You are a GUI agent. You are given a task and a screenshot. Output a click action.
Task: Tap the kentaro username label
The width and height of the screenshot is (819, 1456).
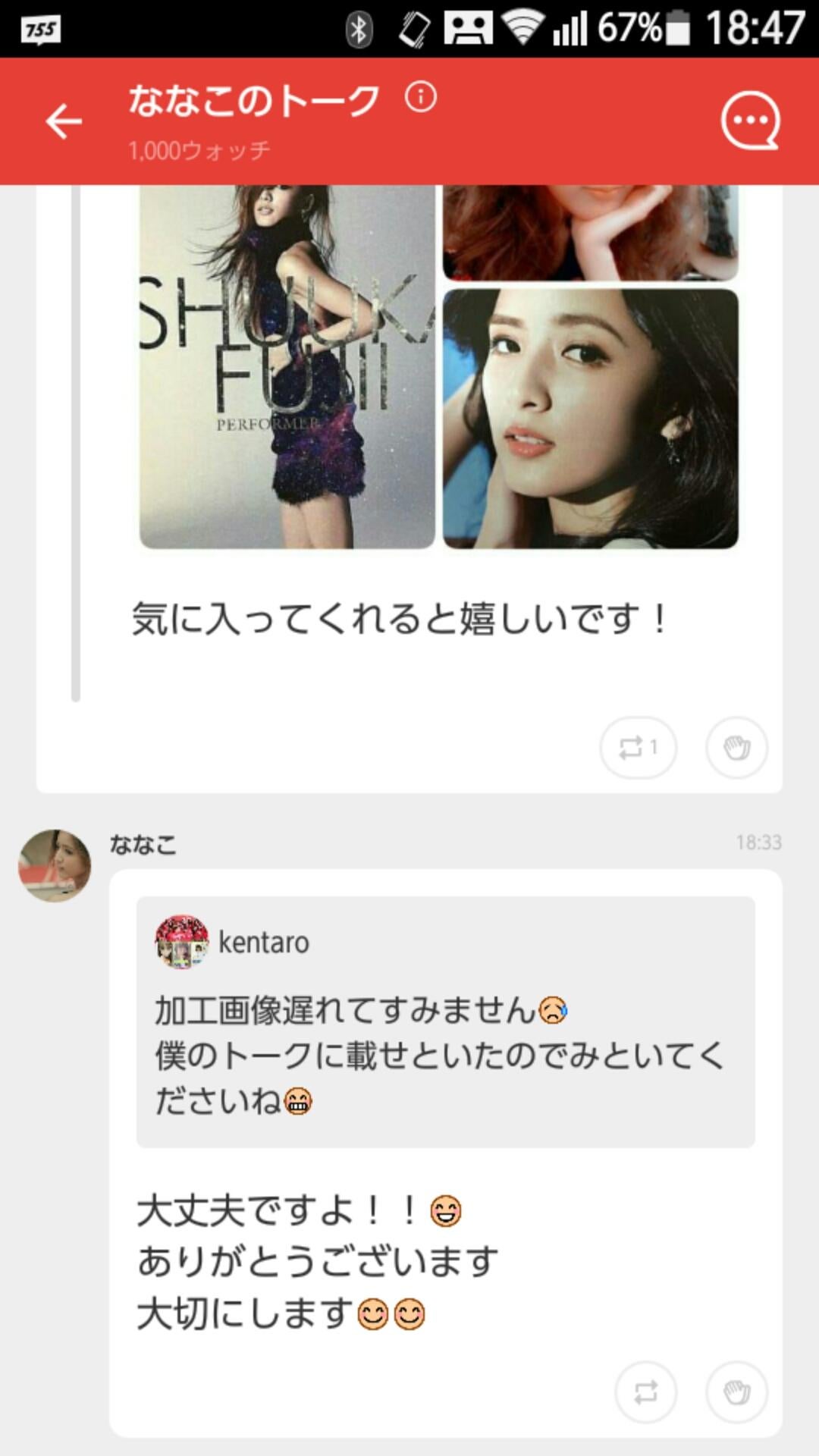pyautogui.click(x=264, y=941)
